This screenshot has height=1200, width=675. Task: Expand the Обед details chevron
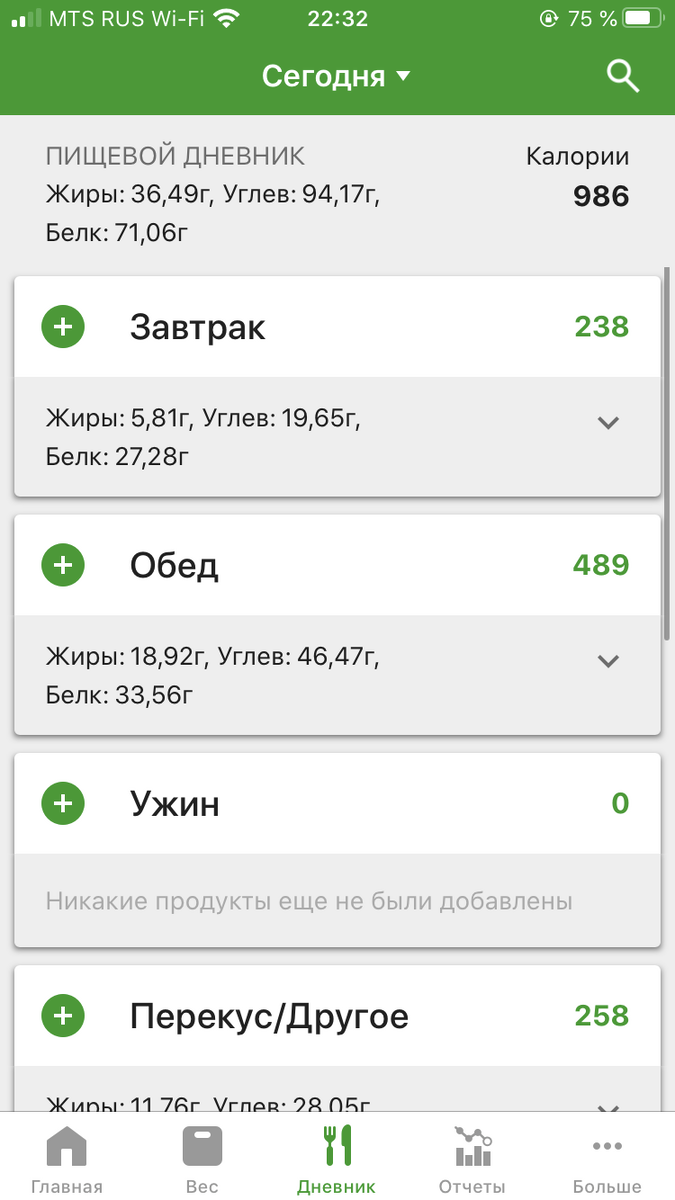[x=608, y=660]
